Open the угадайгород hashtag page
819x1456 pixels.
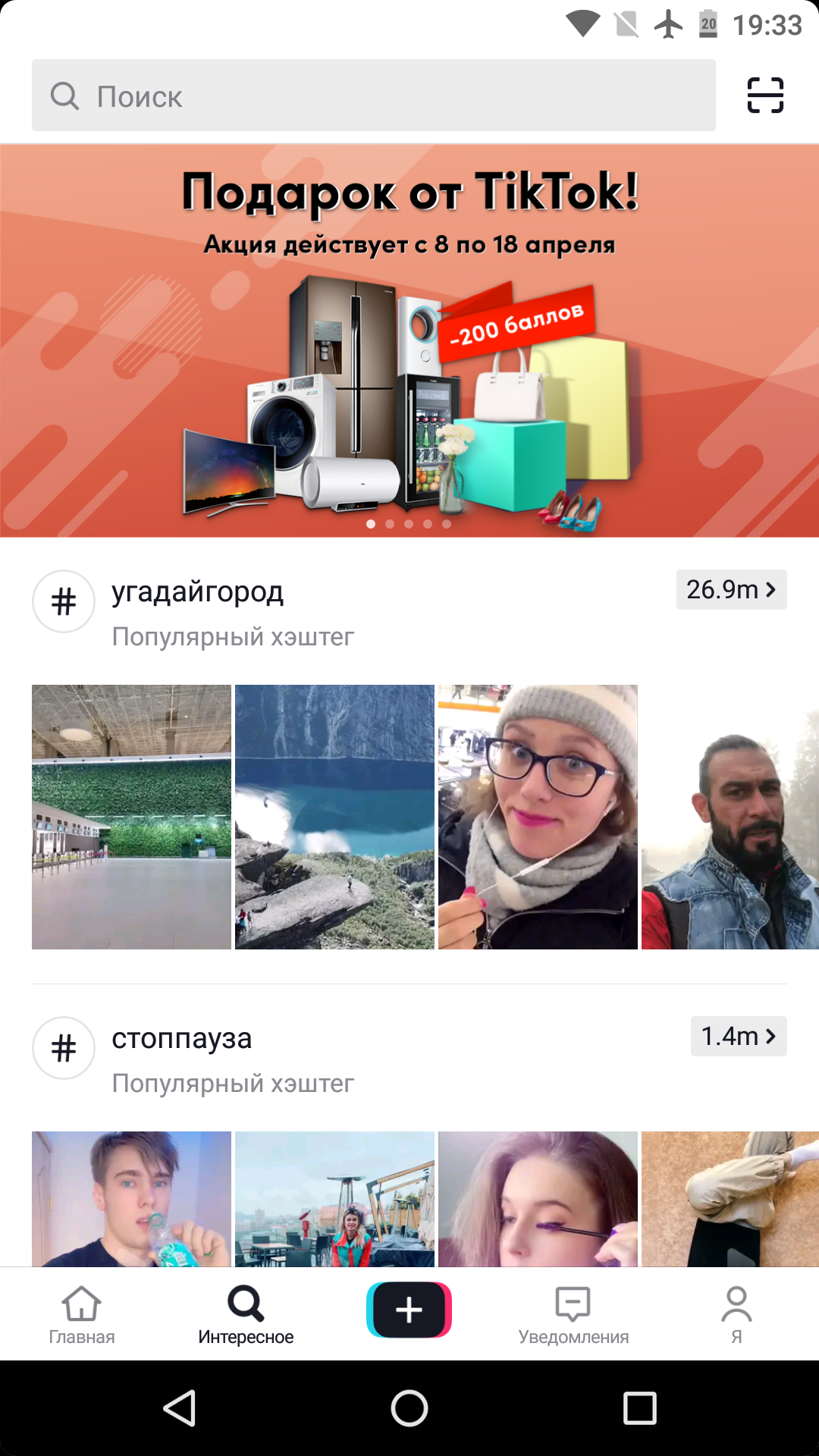coord(197,592)
